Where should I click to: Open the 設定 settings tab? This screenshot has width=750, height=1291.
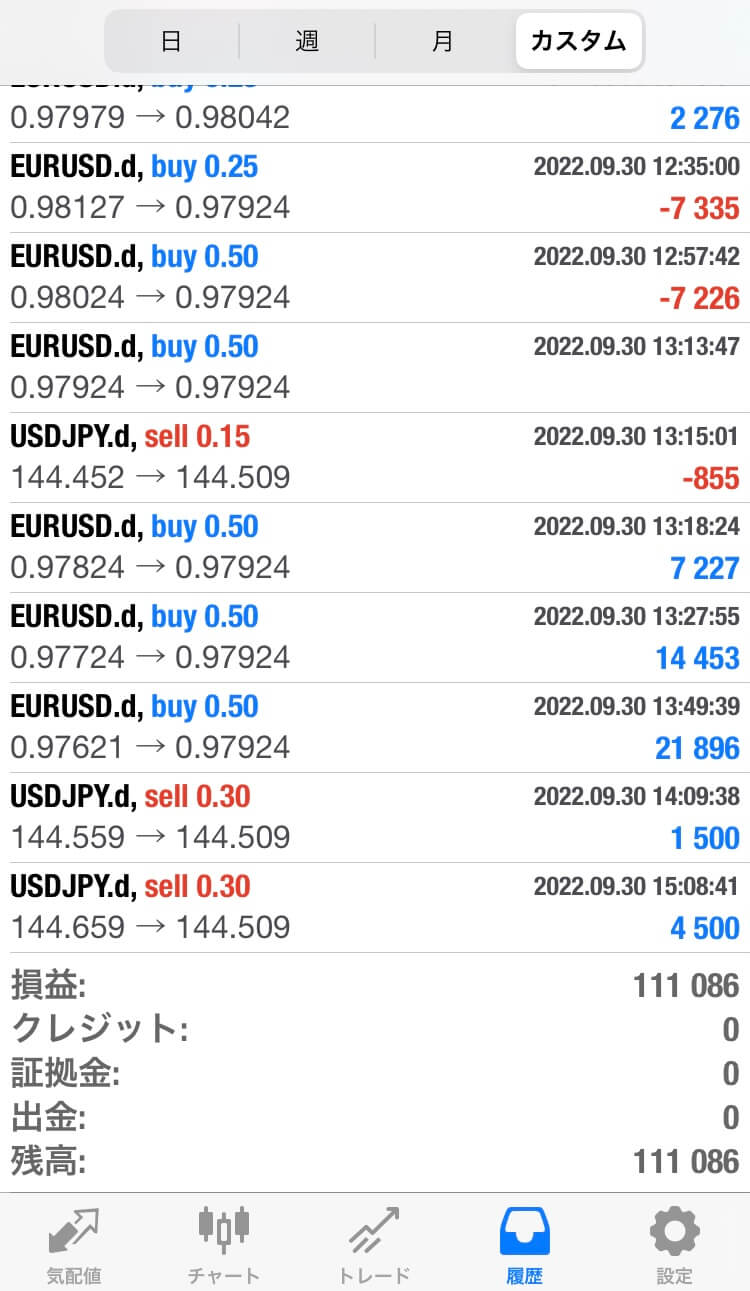pyautogui.click(x=674, y=1243)
